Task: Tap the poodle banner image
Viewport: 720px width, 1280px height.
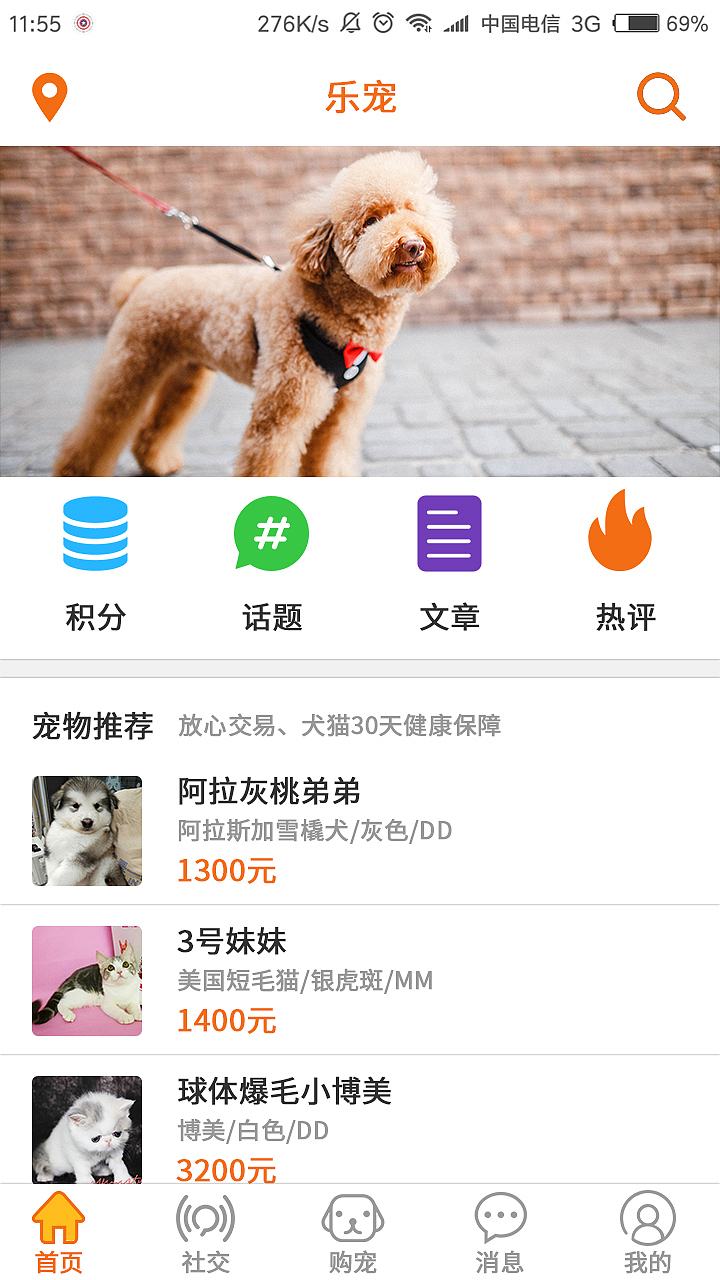Action: pos(360,310)
